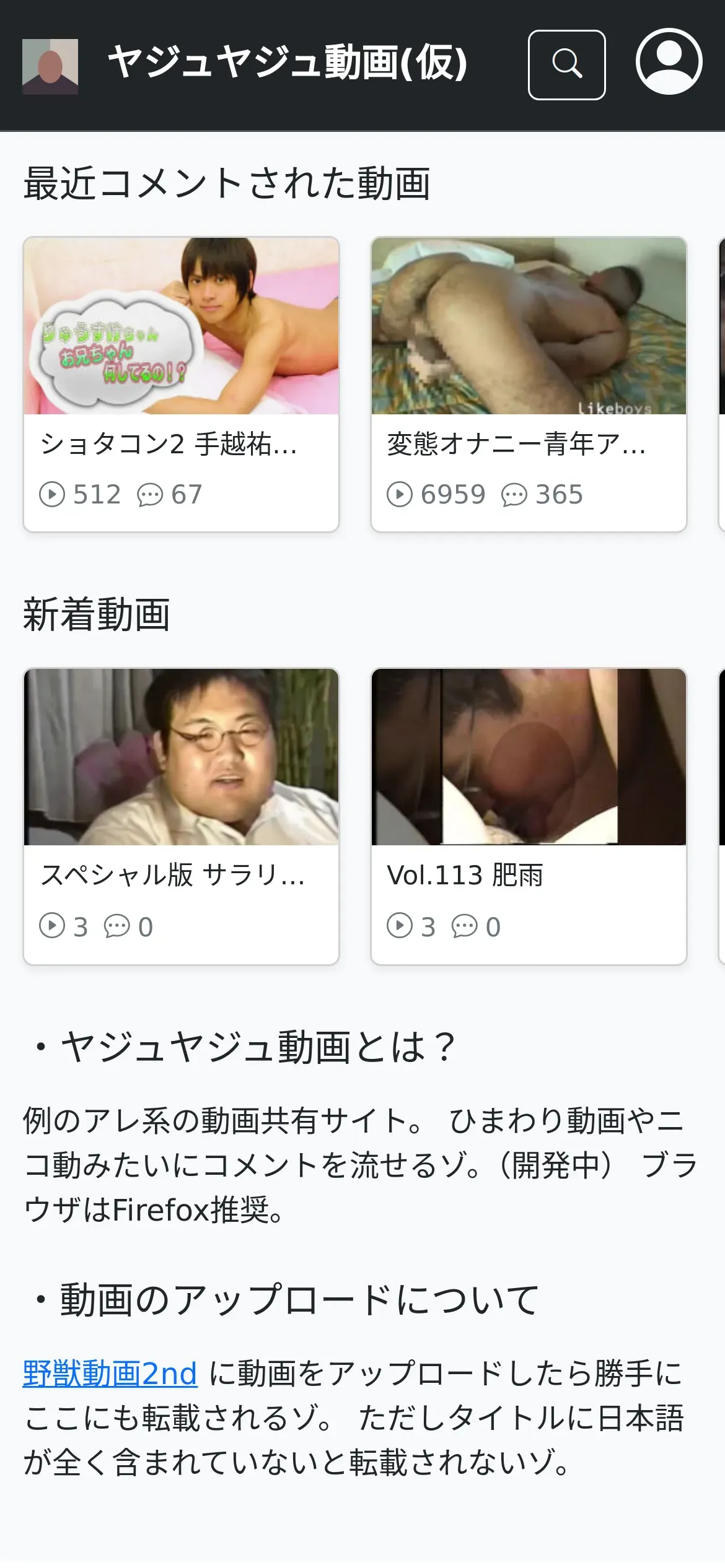Open the search button in the header

pos(566,65)
